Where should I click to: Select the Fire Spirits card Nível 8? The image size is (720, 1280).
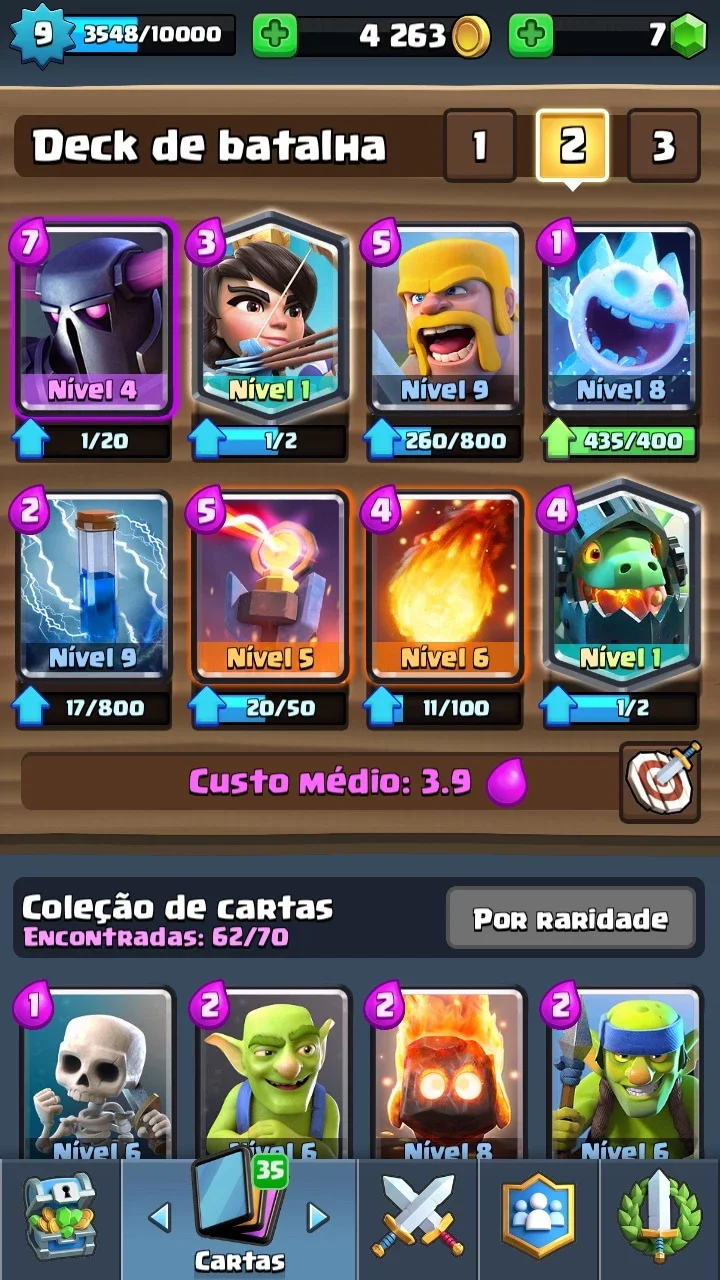click(445, 1075)
